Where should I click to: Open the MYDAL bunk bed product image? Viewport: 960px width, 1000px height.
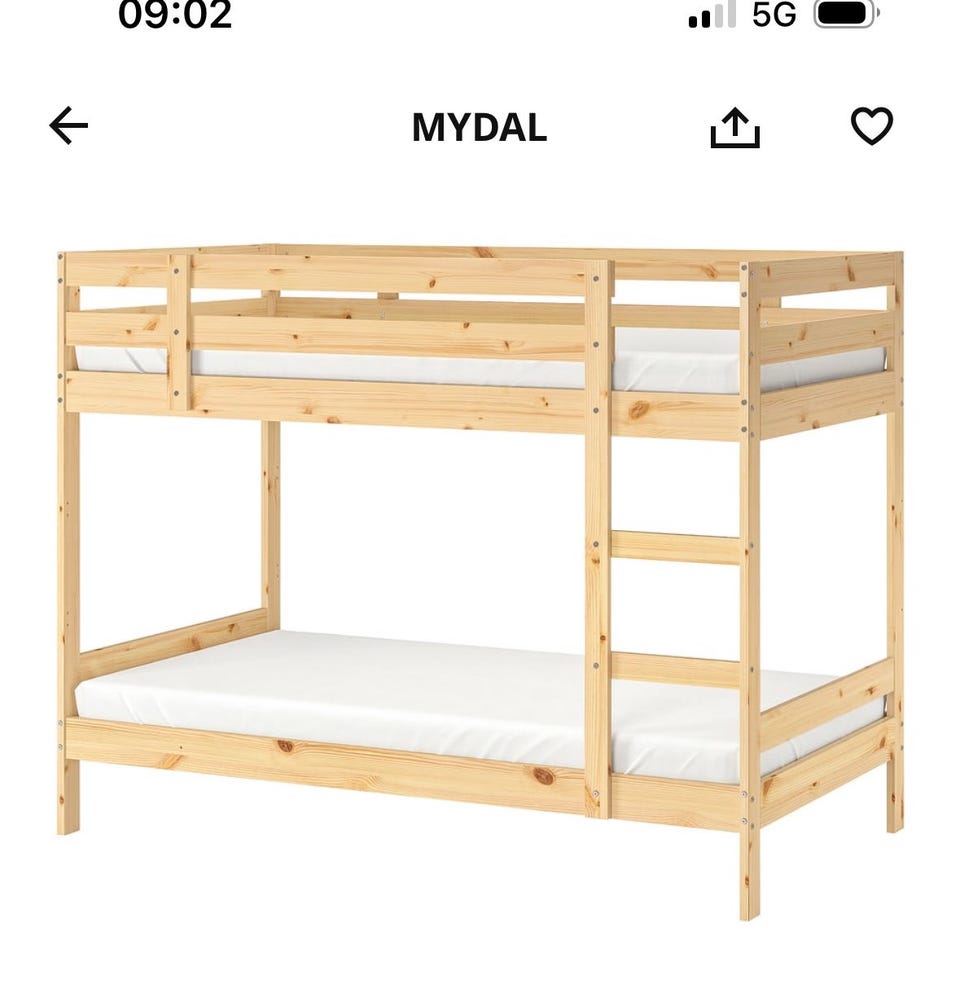pos(480,580)
